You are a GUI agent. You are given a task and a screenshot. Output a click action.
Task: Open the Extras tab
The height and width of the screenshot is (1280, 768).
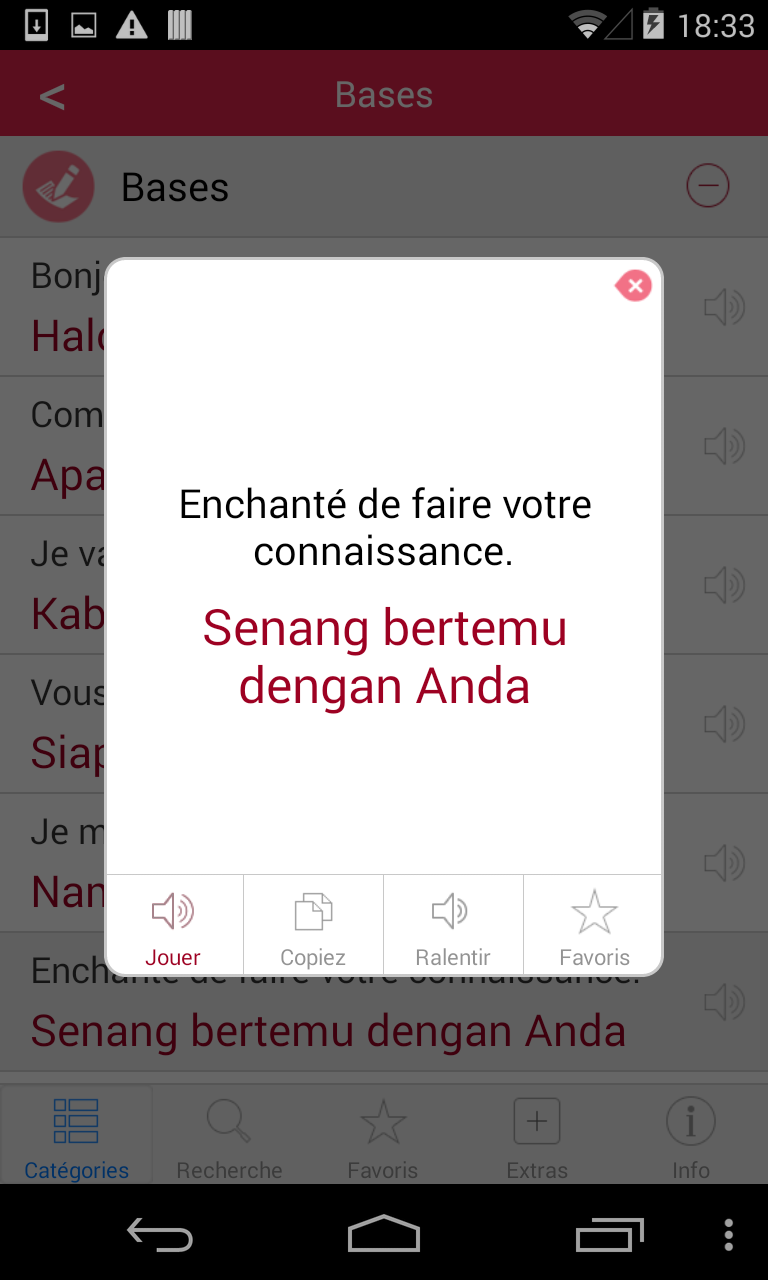537,1137
